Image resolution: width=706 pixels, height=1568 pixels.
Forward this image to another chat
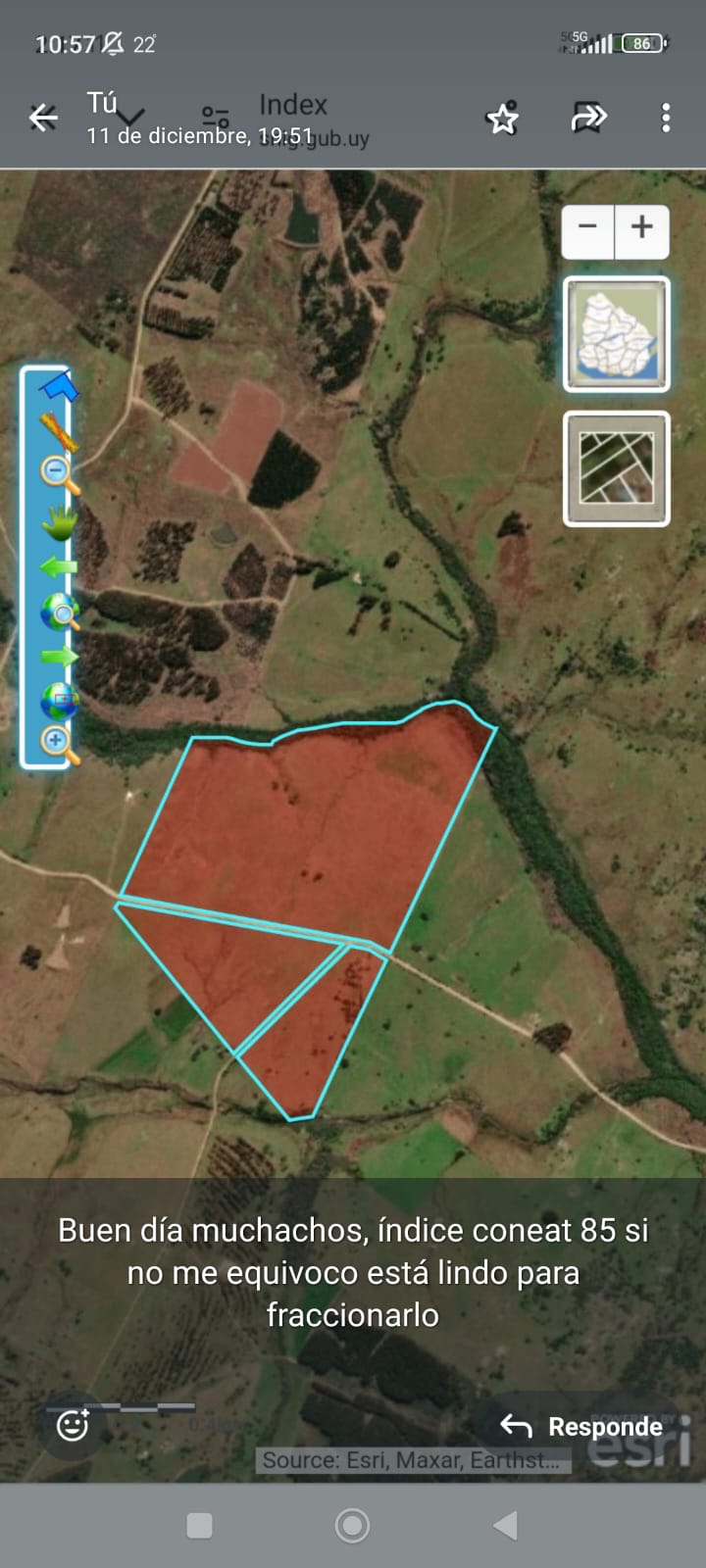588,119
